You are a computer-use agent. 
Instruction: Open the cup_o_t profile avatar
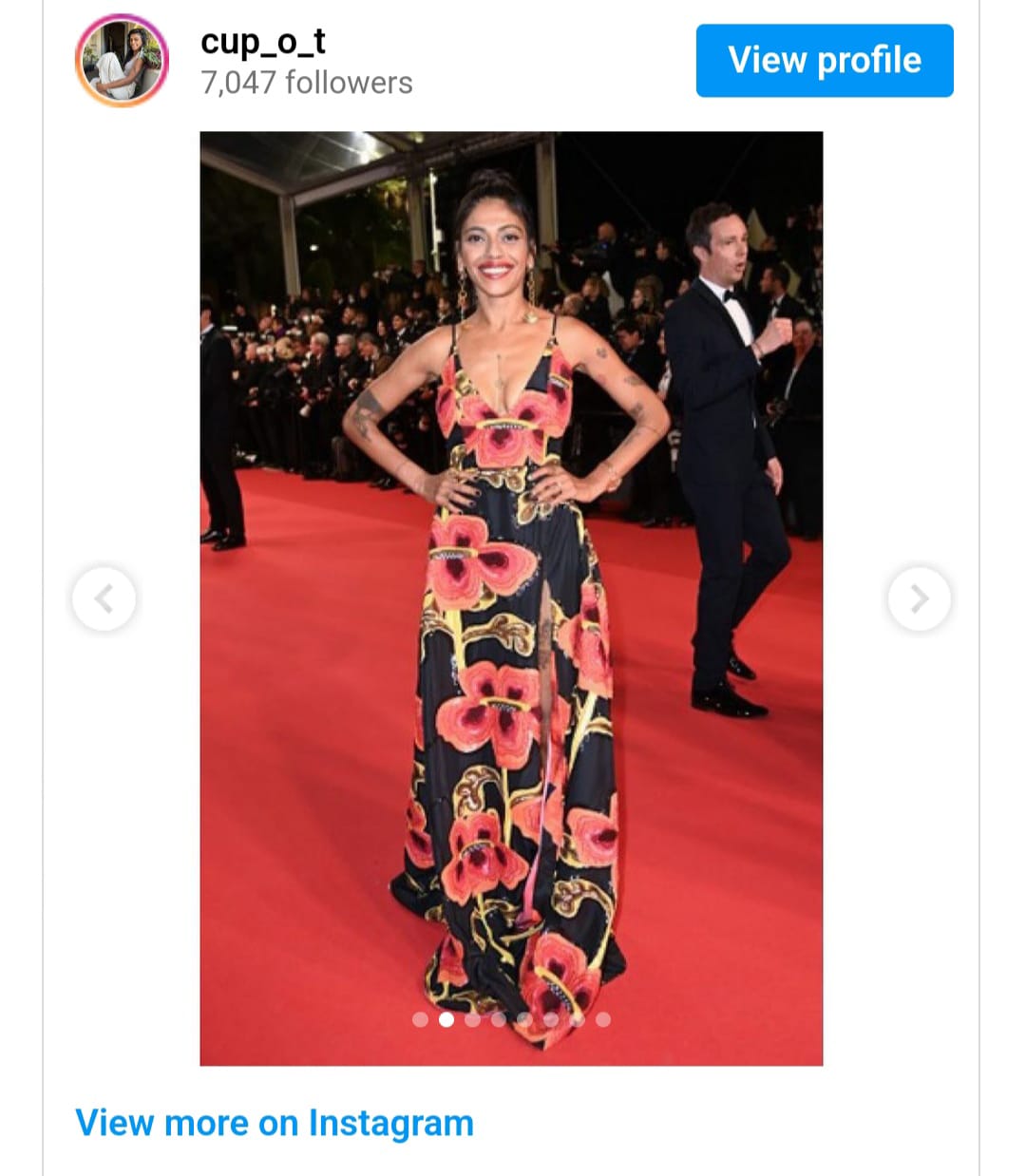coord(122,61)
